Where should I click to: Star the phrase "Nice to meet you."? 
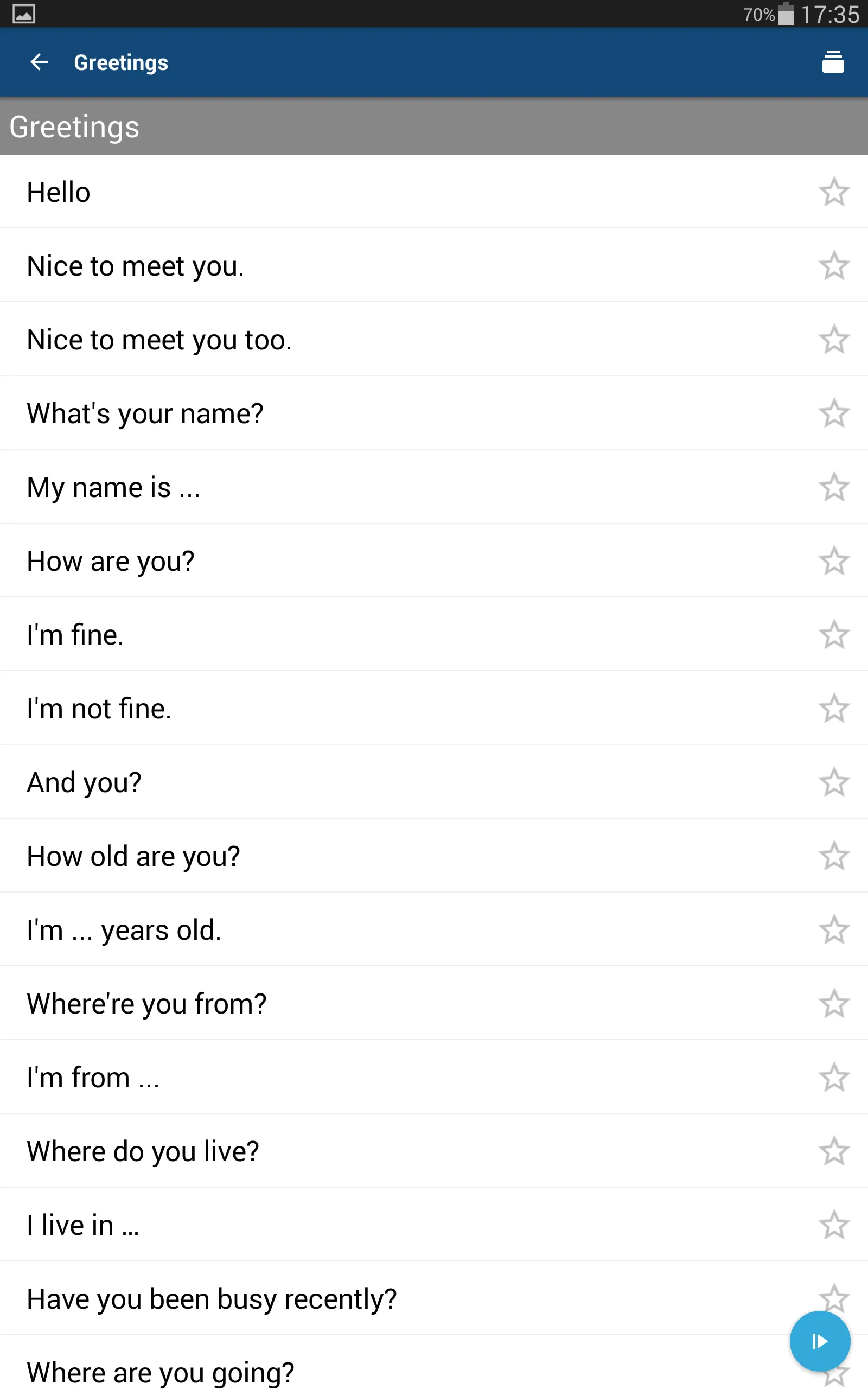[x=834, y=266]
